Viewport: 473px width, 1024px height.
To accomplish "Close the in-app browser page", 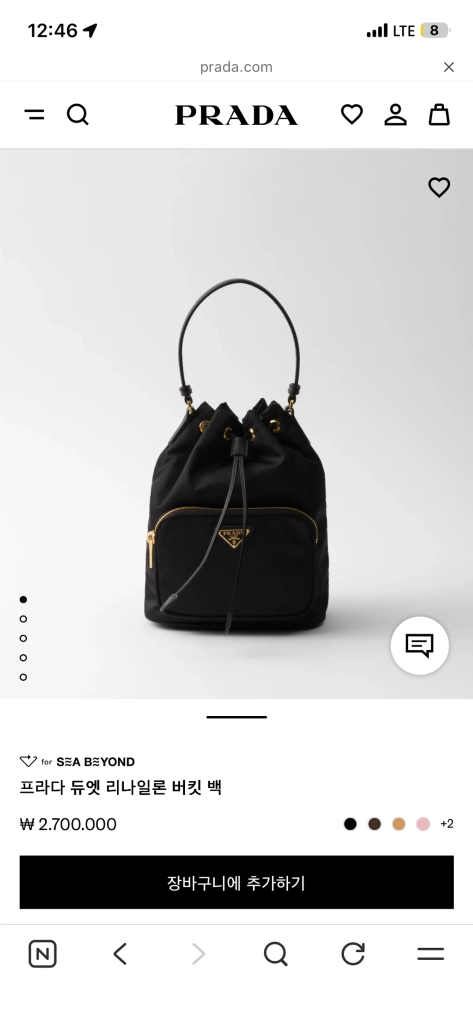I will 449,67.
